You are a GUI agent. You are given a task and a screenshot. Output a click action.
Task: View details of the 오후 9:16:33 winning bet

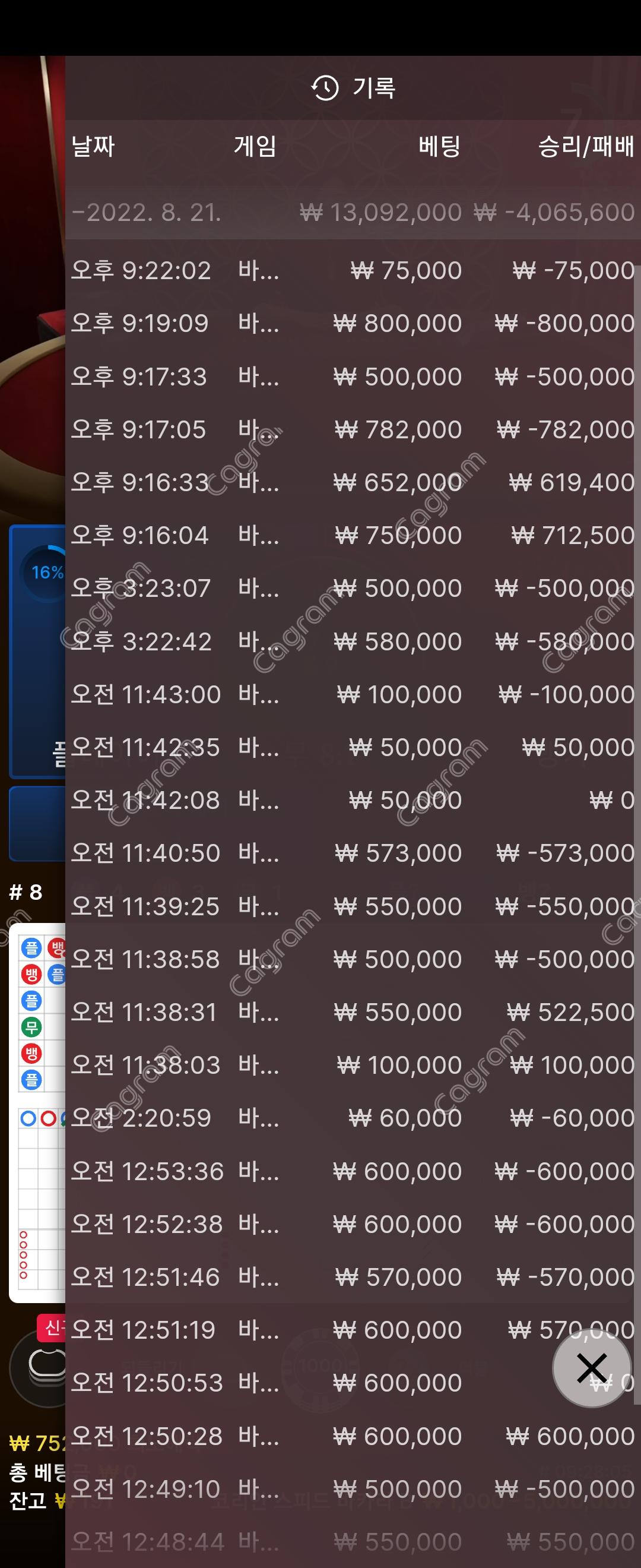[x=353, y=483]
